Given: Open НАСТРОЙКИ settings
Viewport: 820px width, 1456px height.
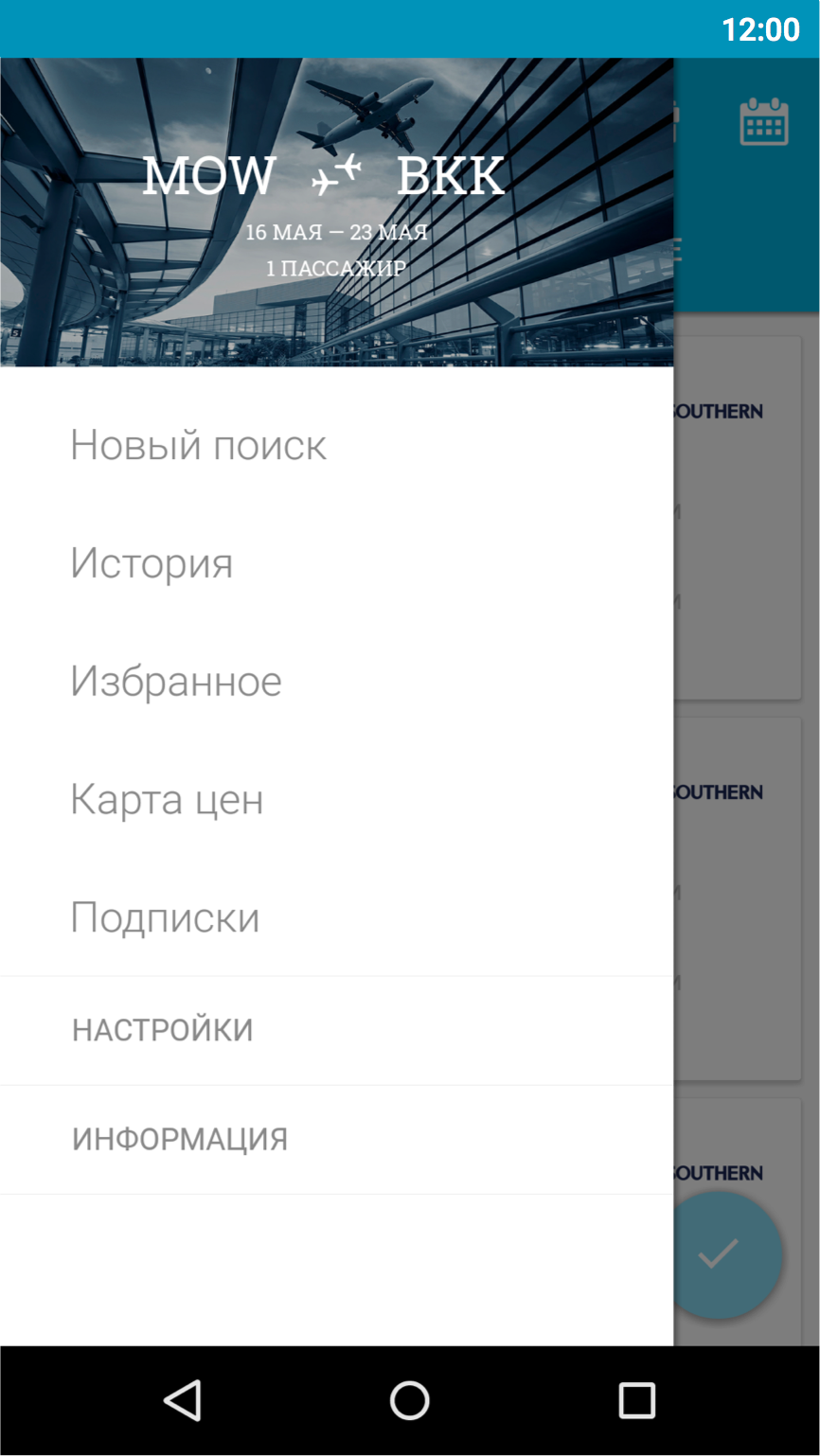Looking at the screenshot, I should (x=163, y=1030).
